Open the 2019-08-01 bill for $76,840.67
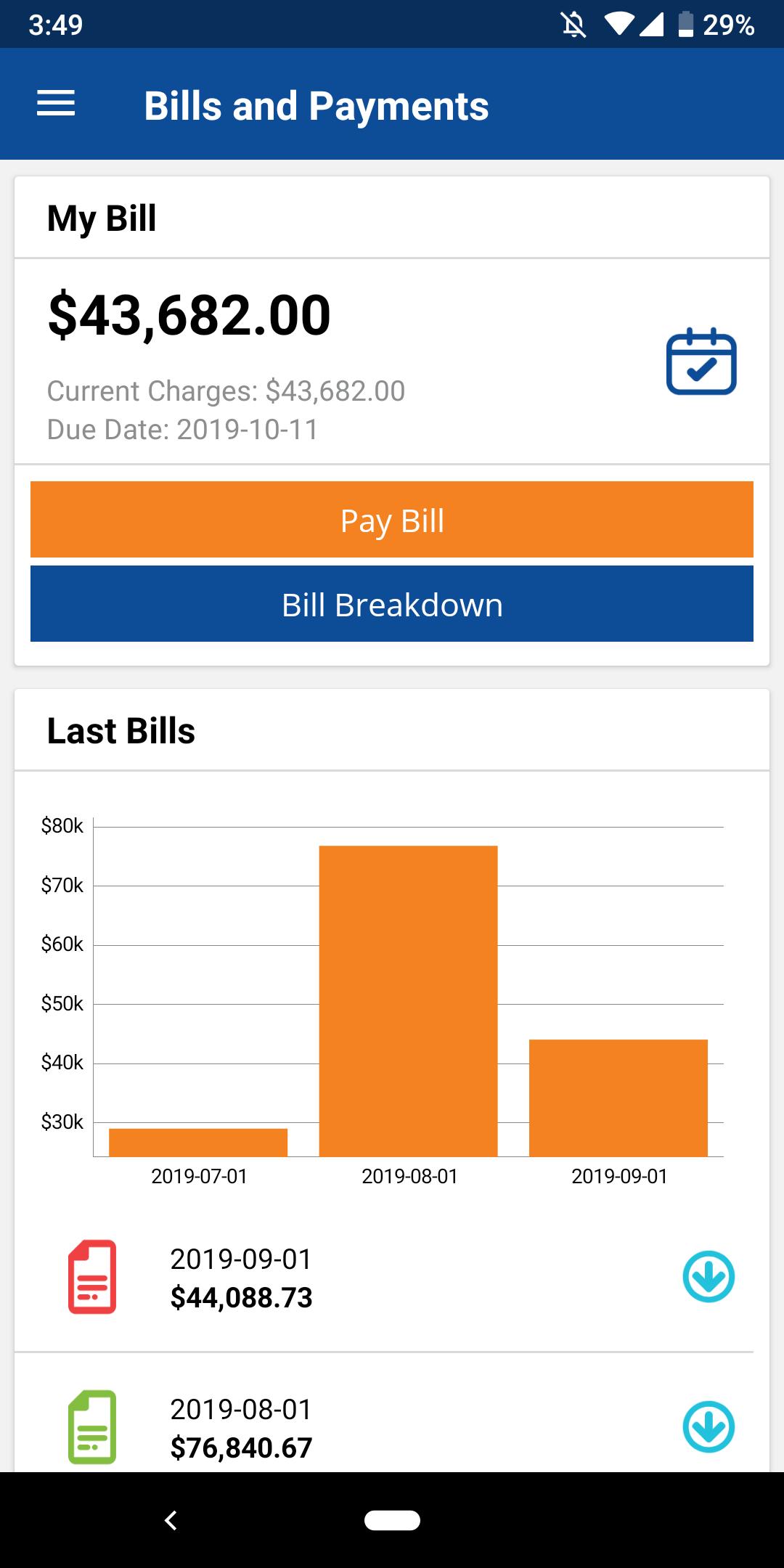 (x=241, y=1429)
